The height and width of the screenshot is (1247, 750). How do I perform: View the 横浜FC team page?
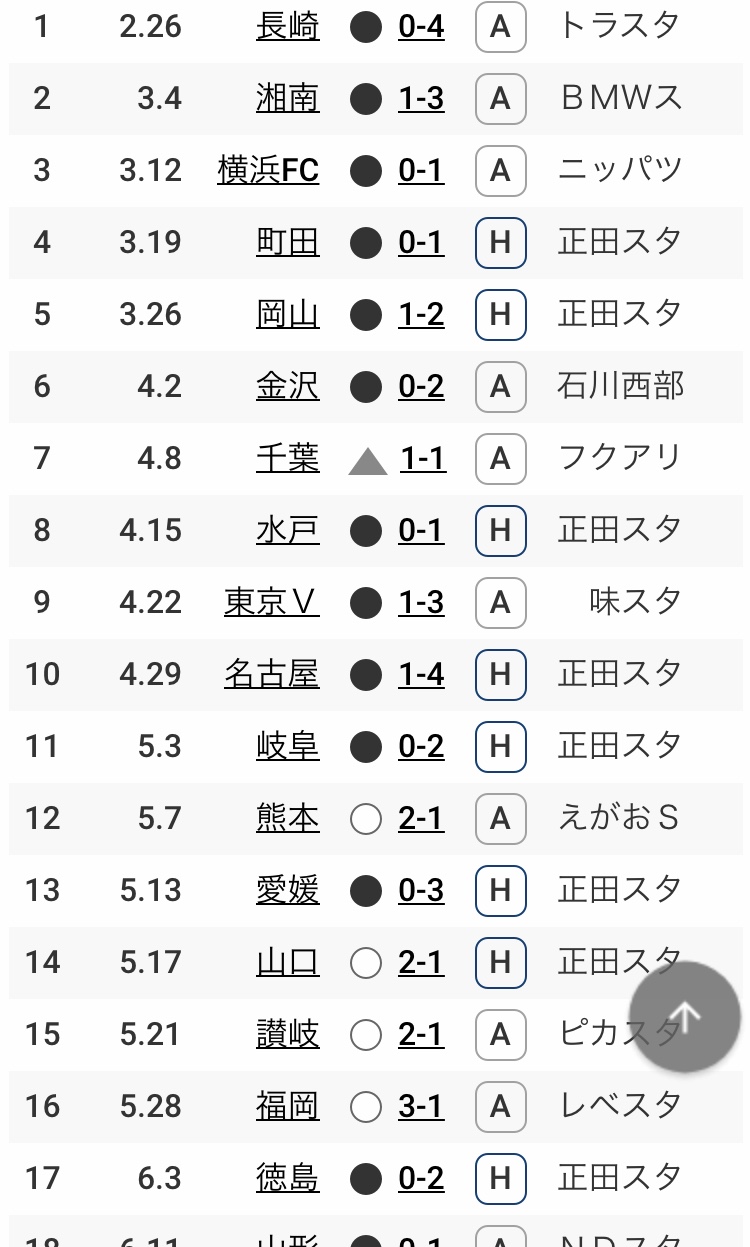pos(268,170)
